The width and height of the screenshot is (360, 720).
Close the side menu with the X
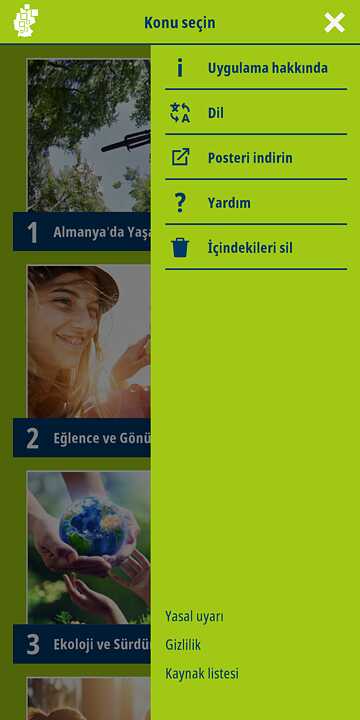click(334, 22)
